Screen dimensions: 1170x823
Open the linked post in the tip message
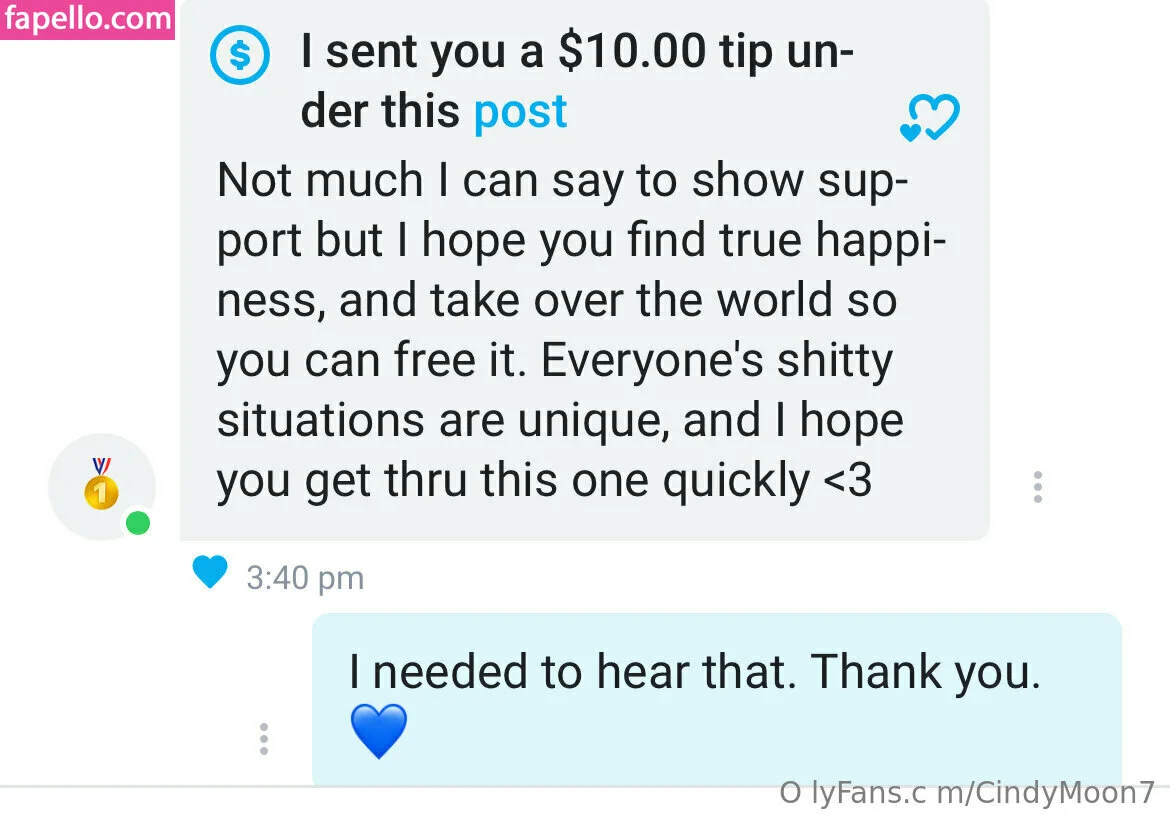[x=520, y=112]
